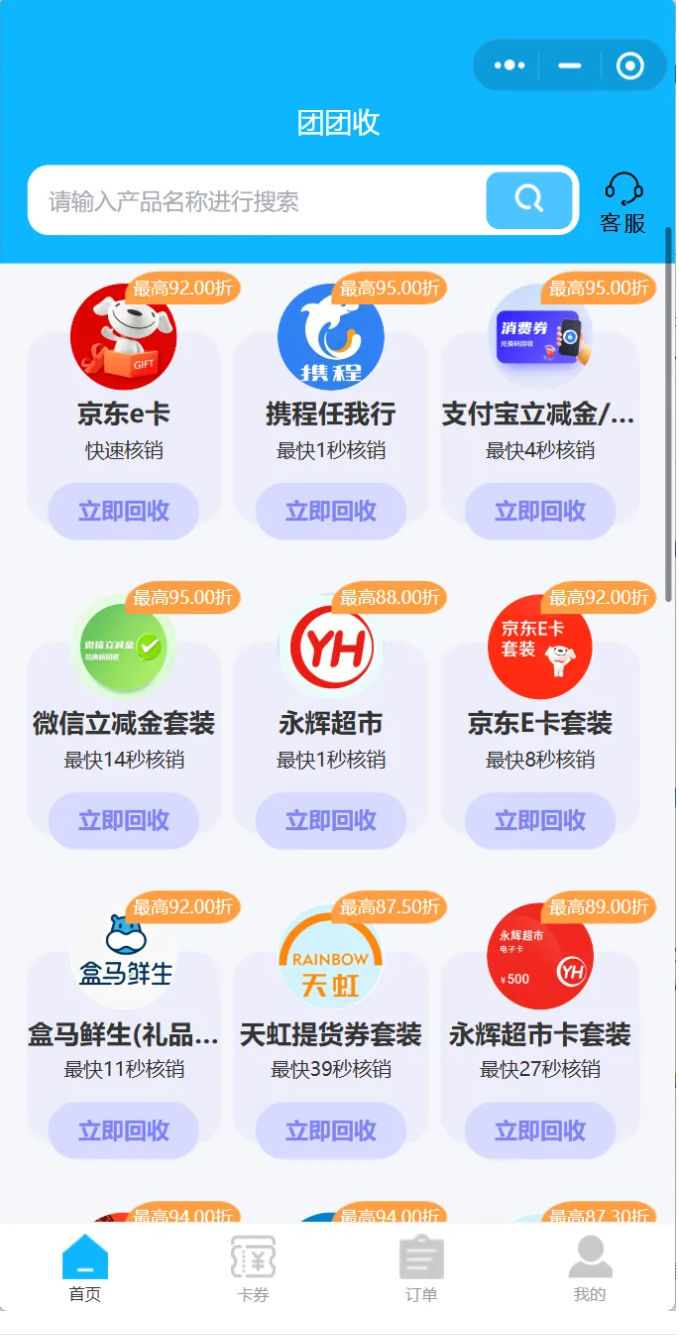This screenshot has width=679, height=1340.
Task: Tap 立即回收 under 携程任我行
Action: point(331,511)
